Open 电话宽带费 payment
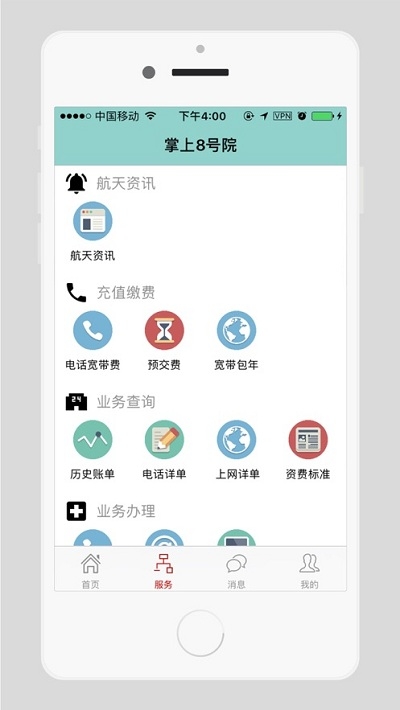This screenshot has height=710, width=400. tap(93, 330)
